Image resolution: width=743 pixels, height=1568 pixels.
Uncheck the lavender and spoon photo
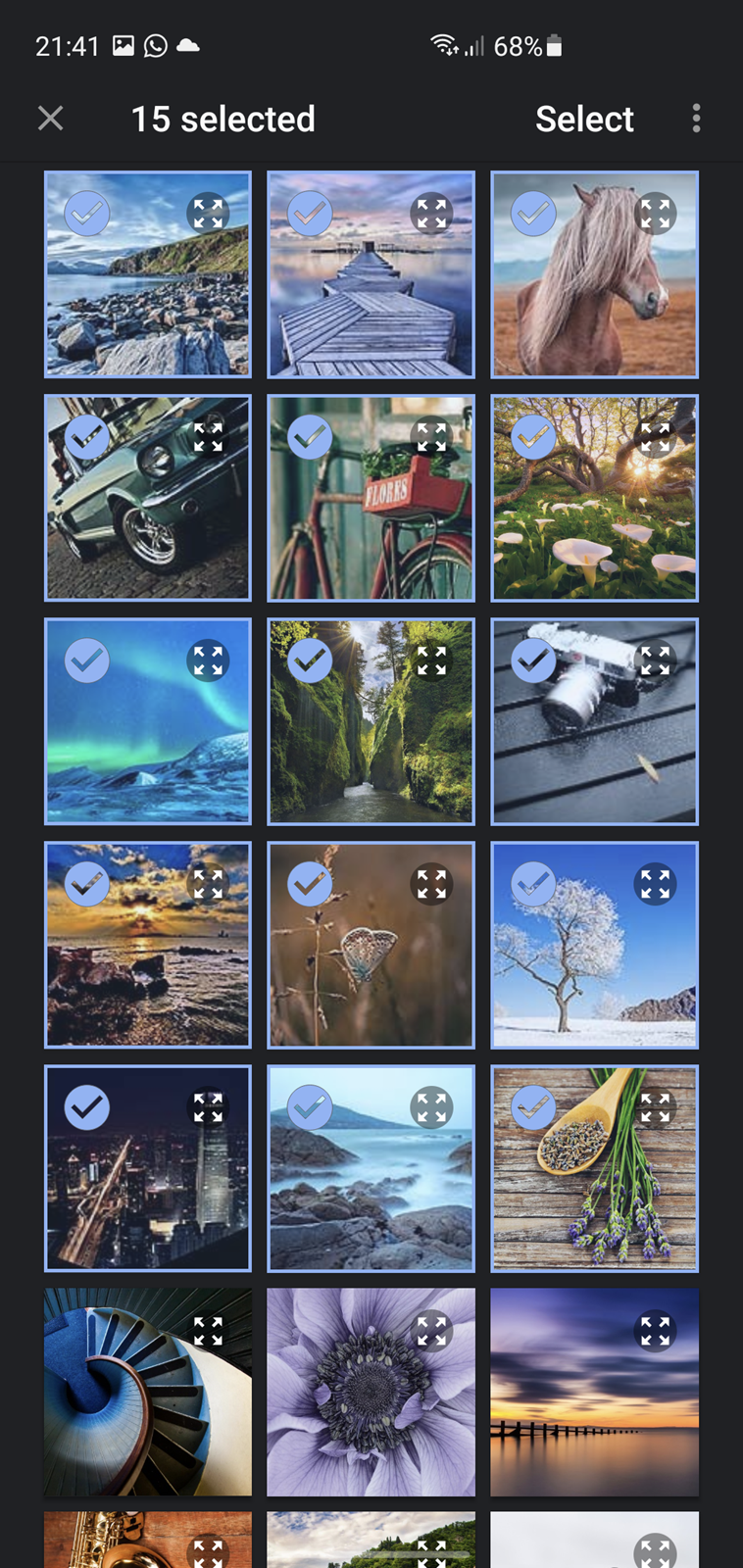click(x=533, y=1107)
